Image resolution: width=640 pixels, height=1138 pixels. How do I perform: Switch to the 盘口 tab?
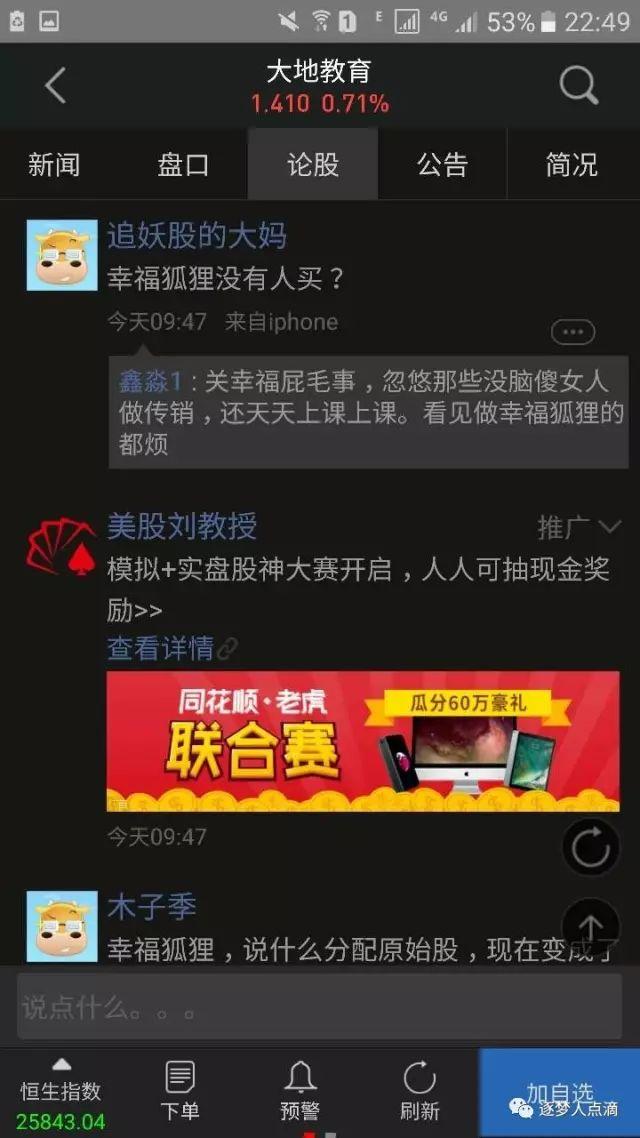(183, 165)
